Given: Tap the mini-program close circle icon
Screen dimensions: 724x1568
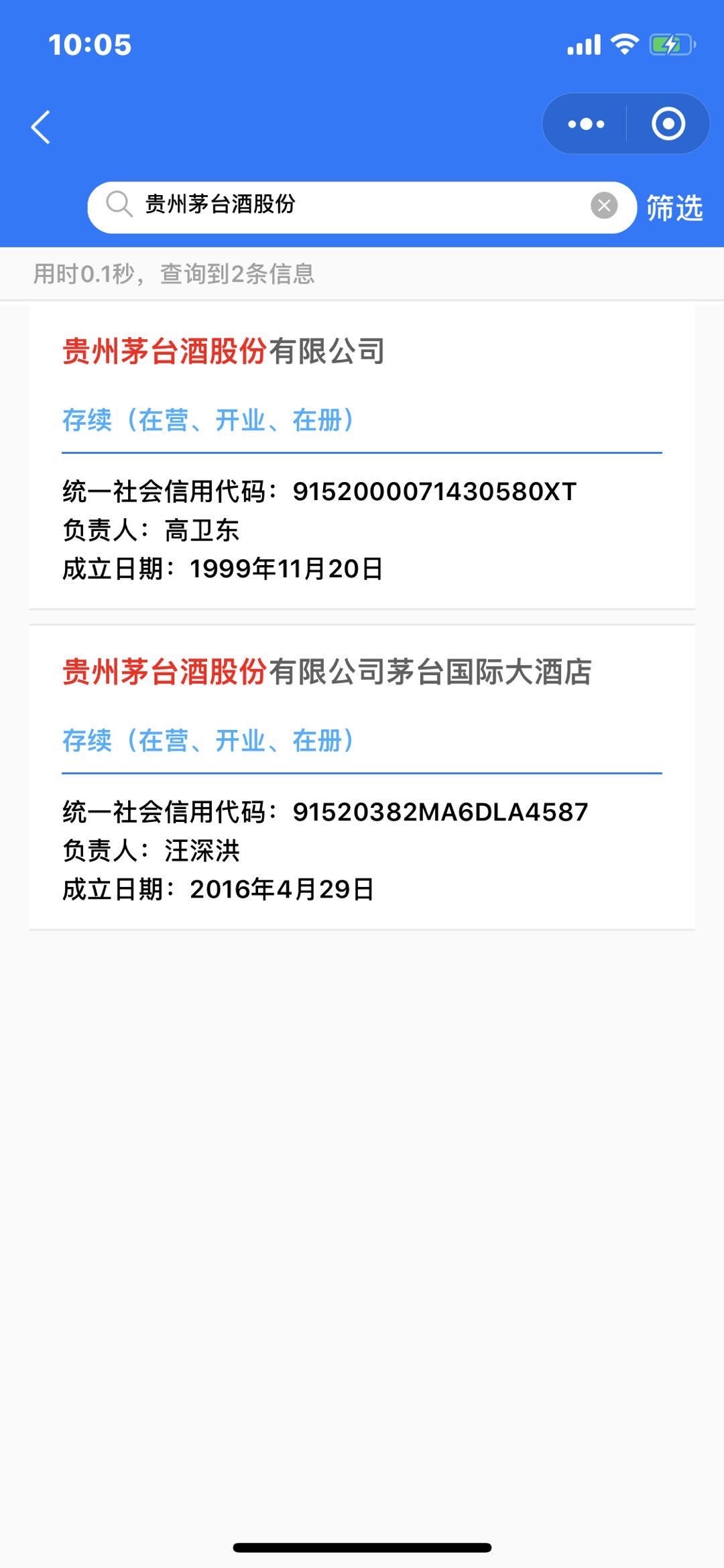Looking at the screenshot, I should pos(668,123).
